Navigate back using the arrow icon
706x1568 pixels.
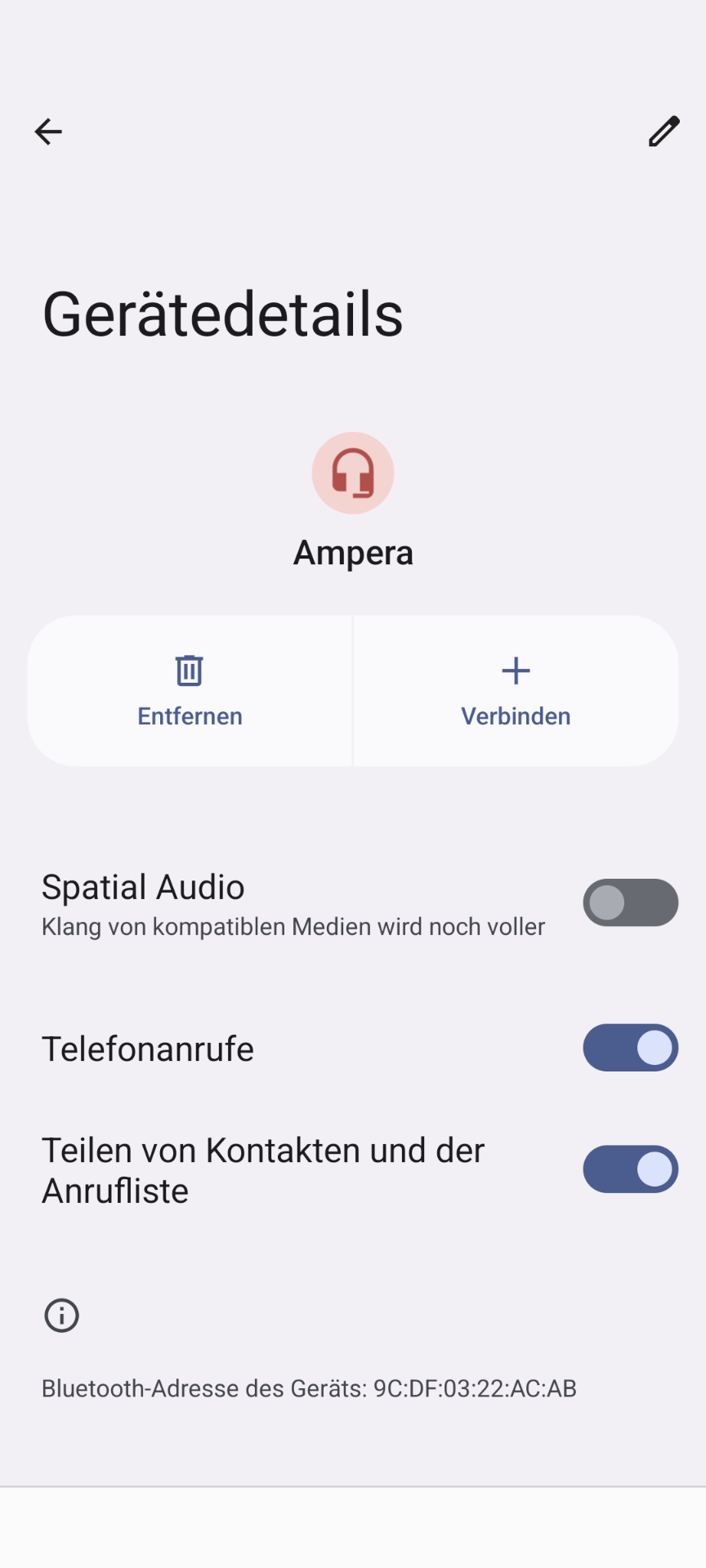pyautogui.click(x=47, y=131)
